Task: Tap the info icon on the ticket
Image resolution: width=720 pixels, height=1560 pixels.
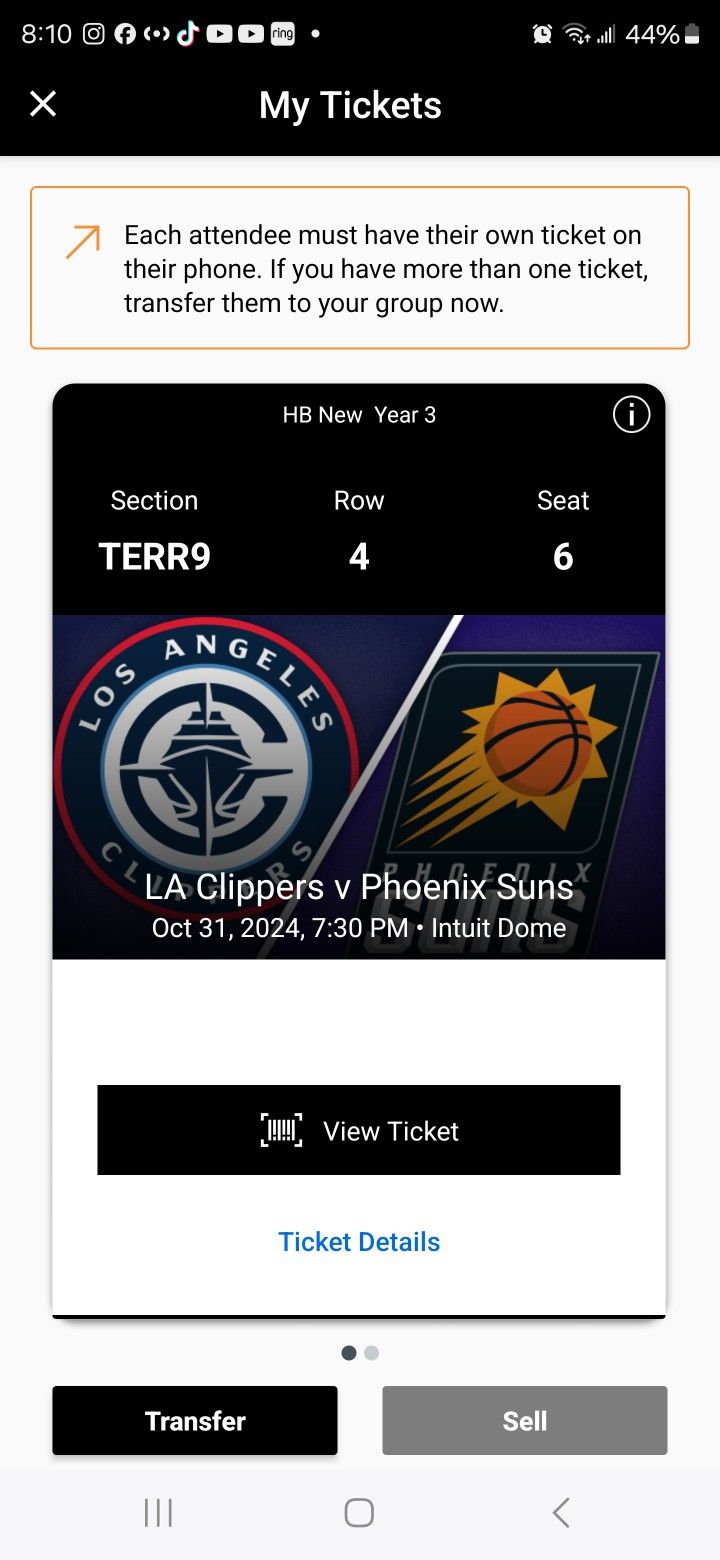Action: click(x=631, y=415)
